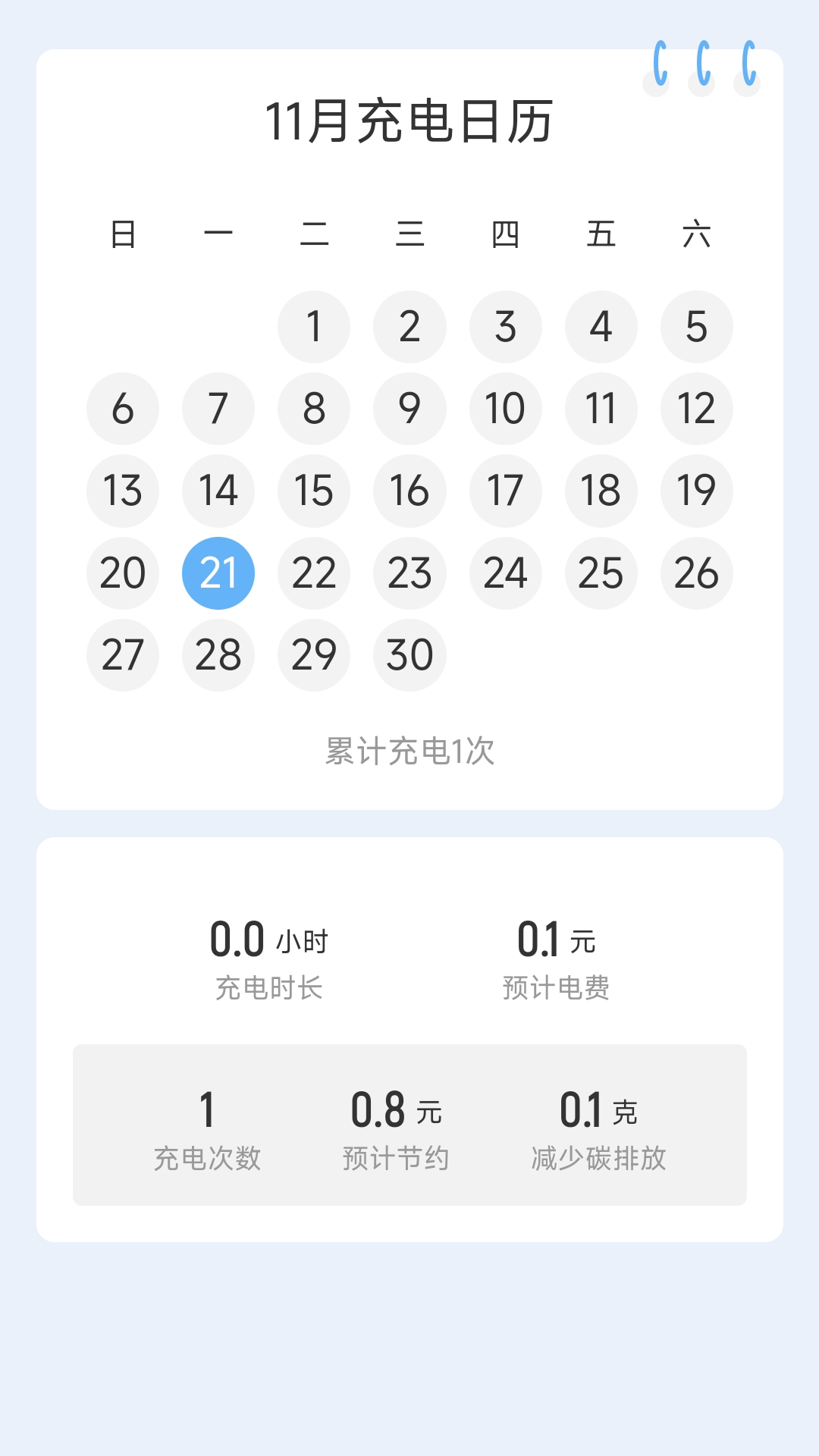The width and height of the screenshot is (819, 1456).
Task: Click the 11月充电日历 title
Action: click(409, 121)
